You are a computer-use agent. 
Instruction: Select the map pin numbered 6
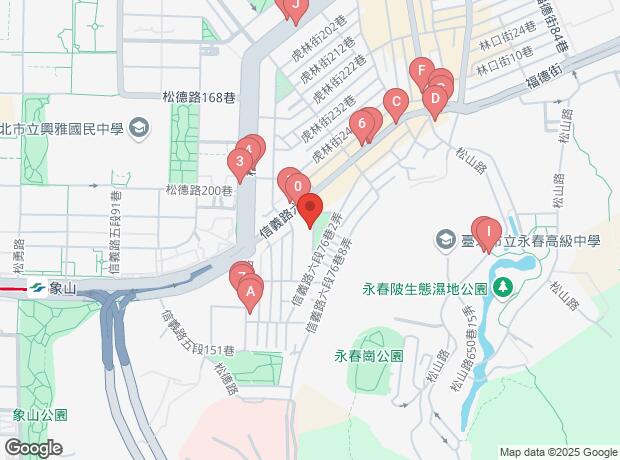pos(361,124)
